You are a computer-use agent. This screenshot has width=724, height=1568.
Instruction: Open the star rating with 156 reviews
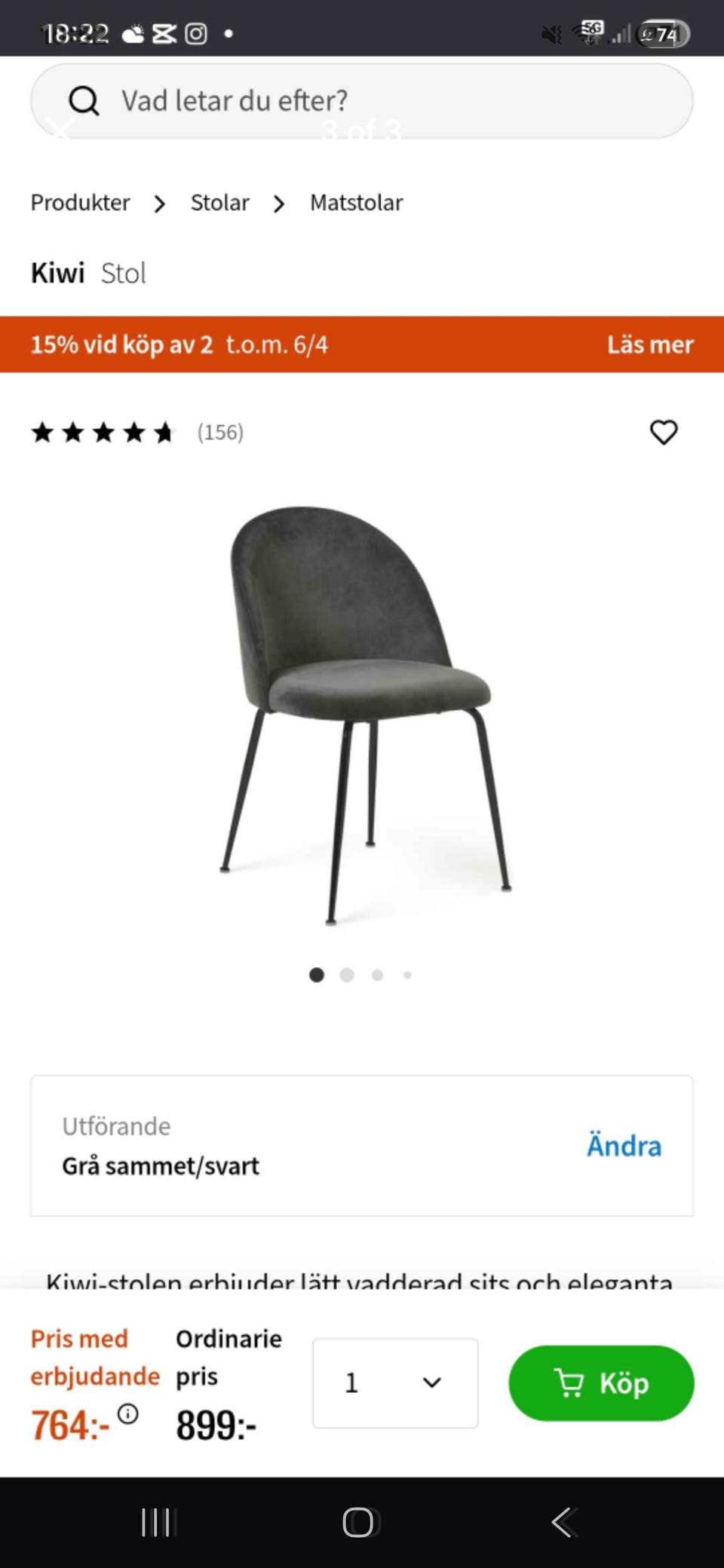point(136,433)
